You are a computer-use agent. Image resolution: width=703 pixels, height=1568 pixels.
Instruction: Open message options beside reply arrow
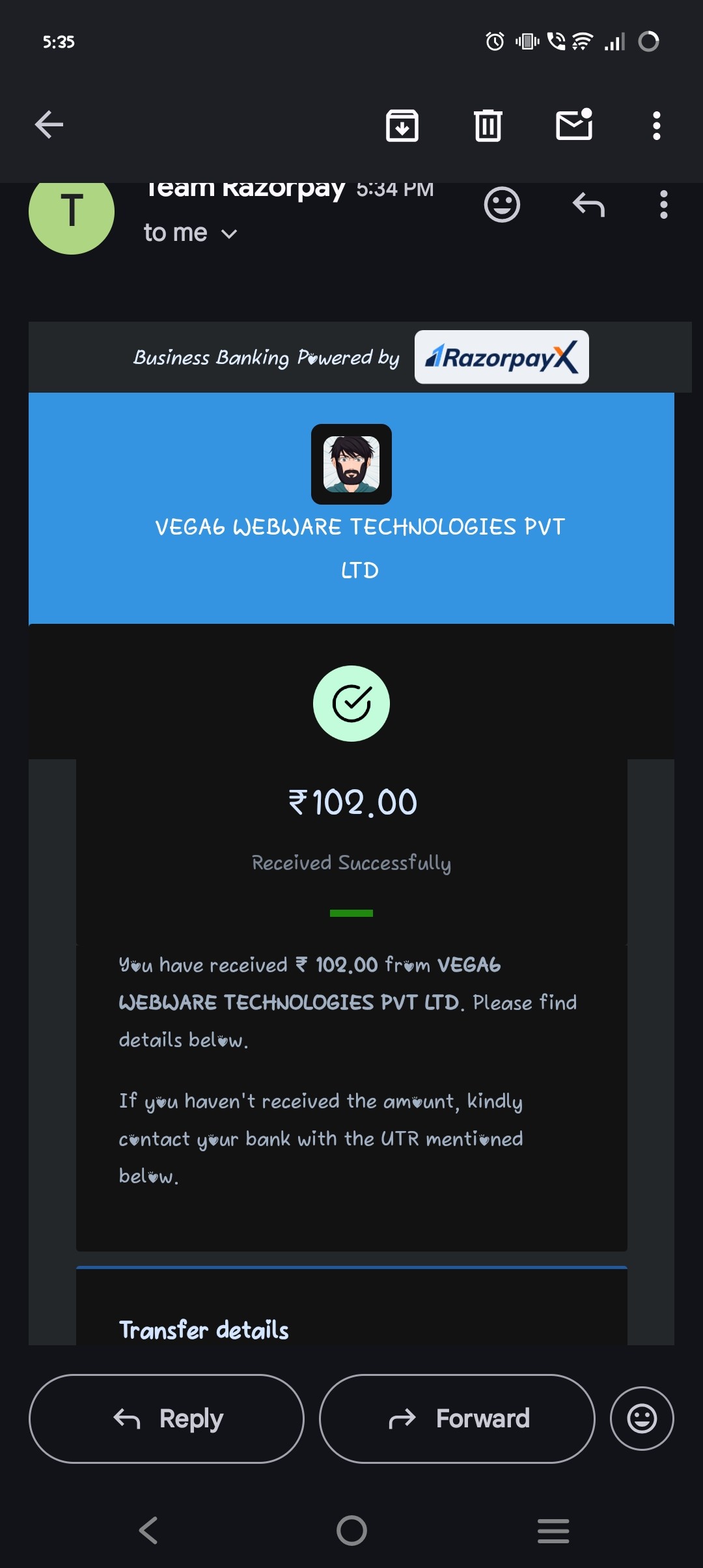point(663,205)
